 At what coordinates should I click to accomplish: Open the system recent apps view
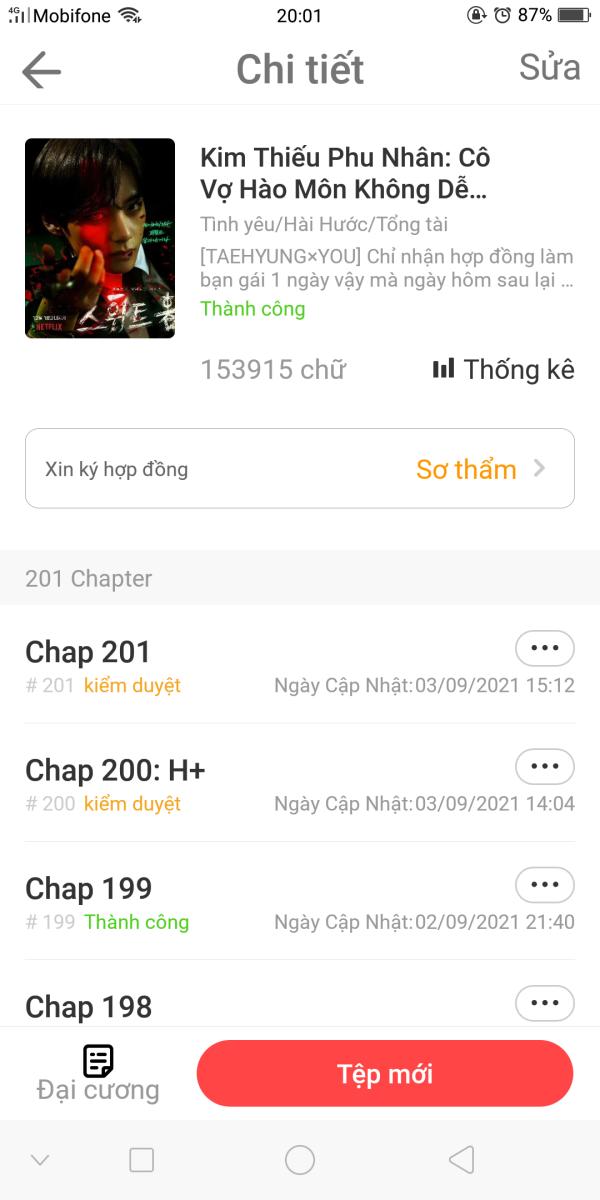tap(142, 1160)
